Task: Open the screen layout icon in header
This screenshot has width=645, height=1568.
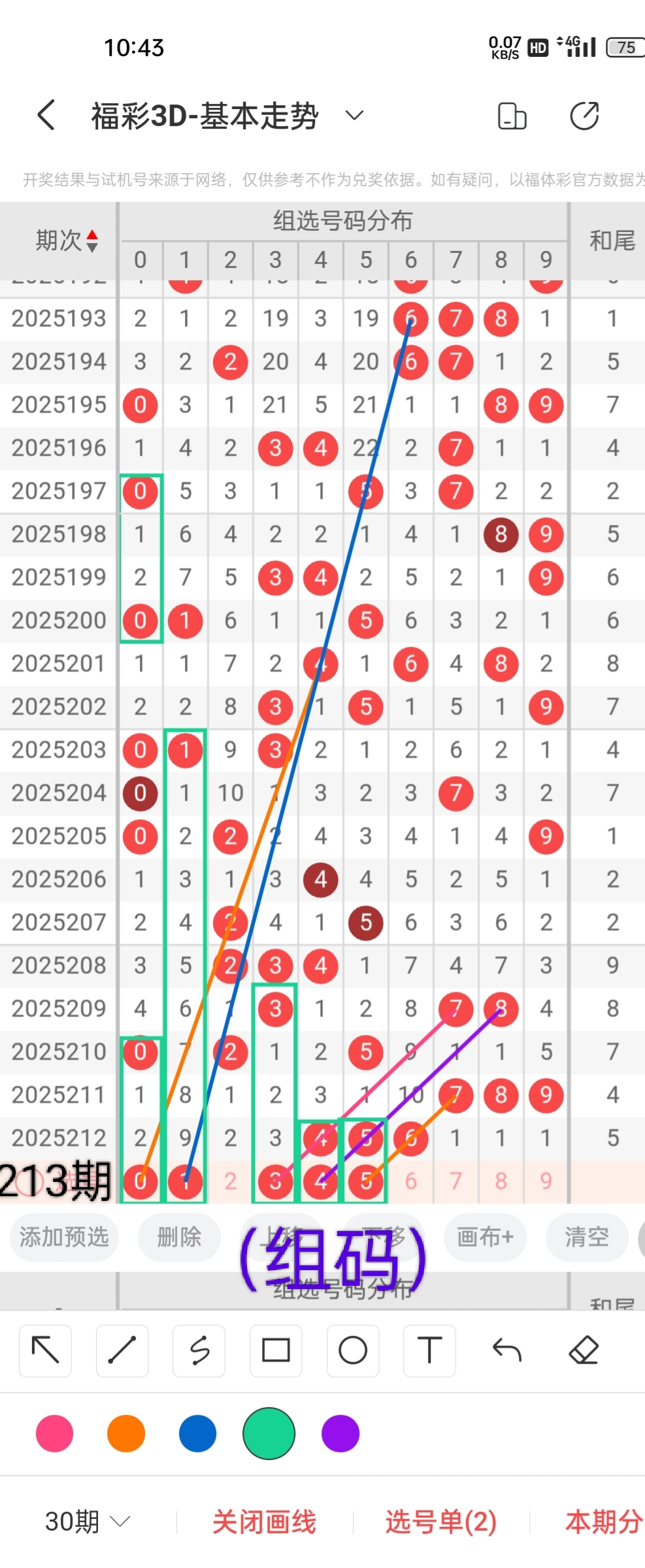Action: coord(512,116)
